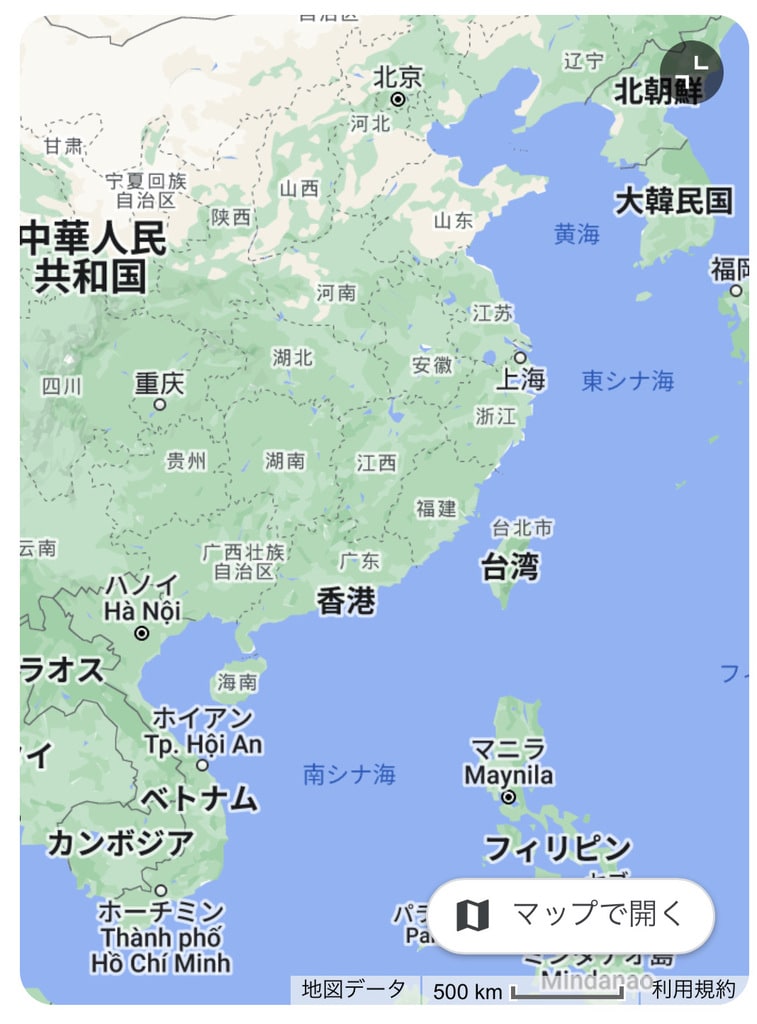Image resolution: width=757 pixels, height=1024 pixels.
Task: Open the 利用規約 terms link
Action: coord(693,990)
